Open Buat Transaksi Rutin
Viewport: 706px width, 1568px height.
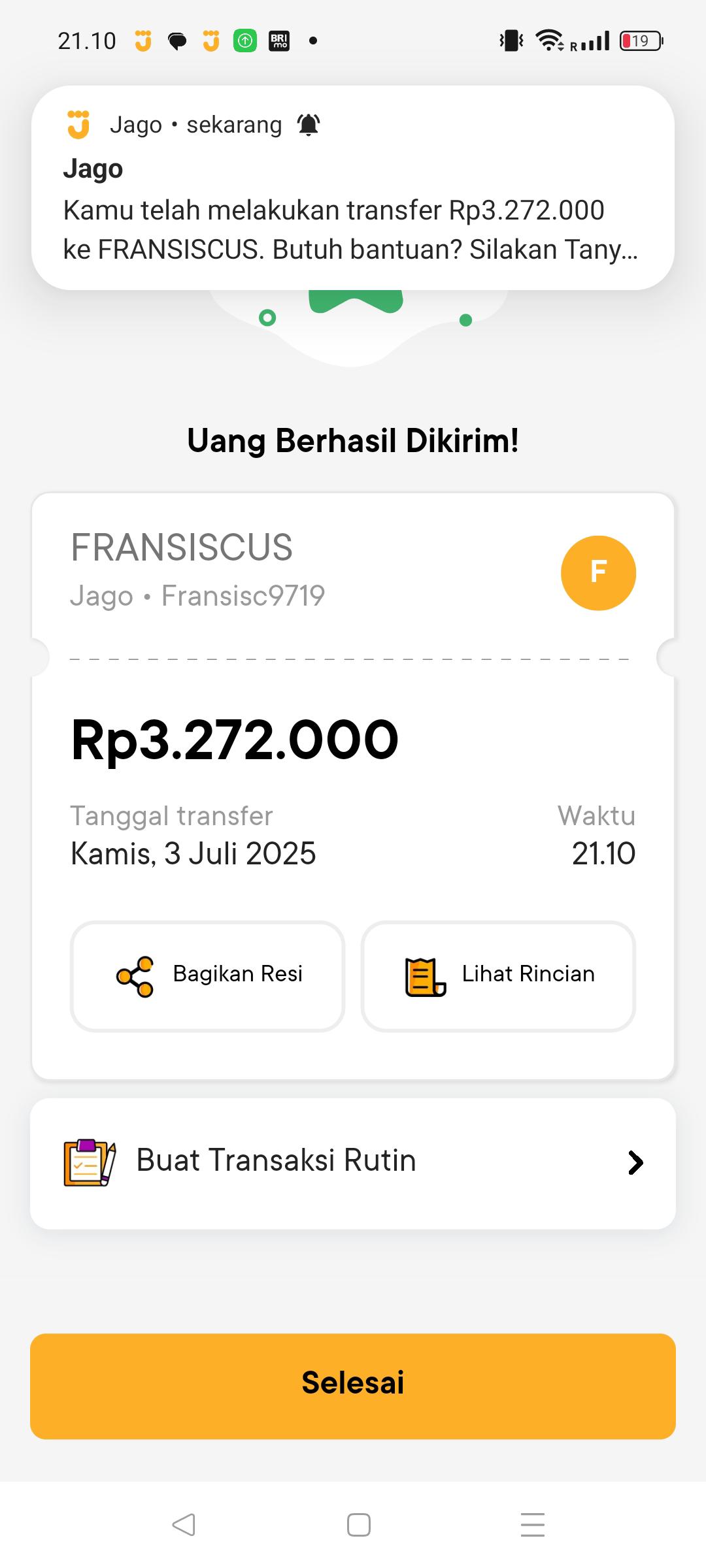click(x=353, y=1163)
